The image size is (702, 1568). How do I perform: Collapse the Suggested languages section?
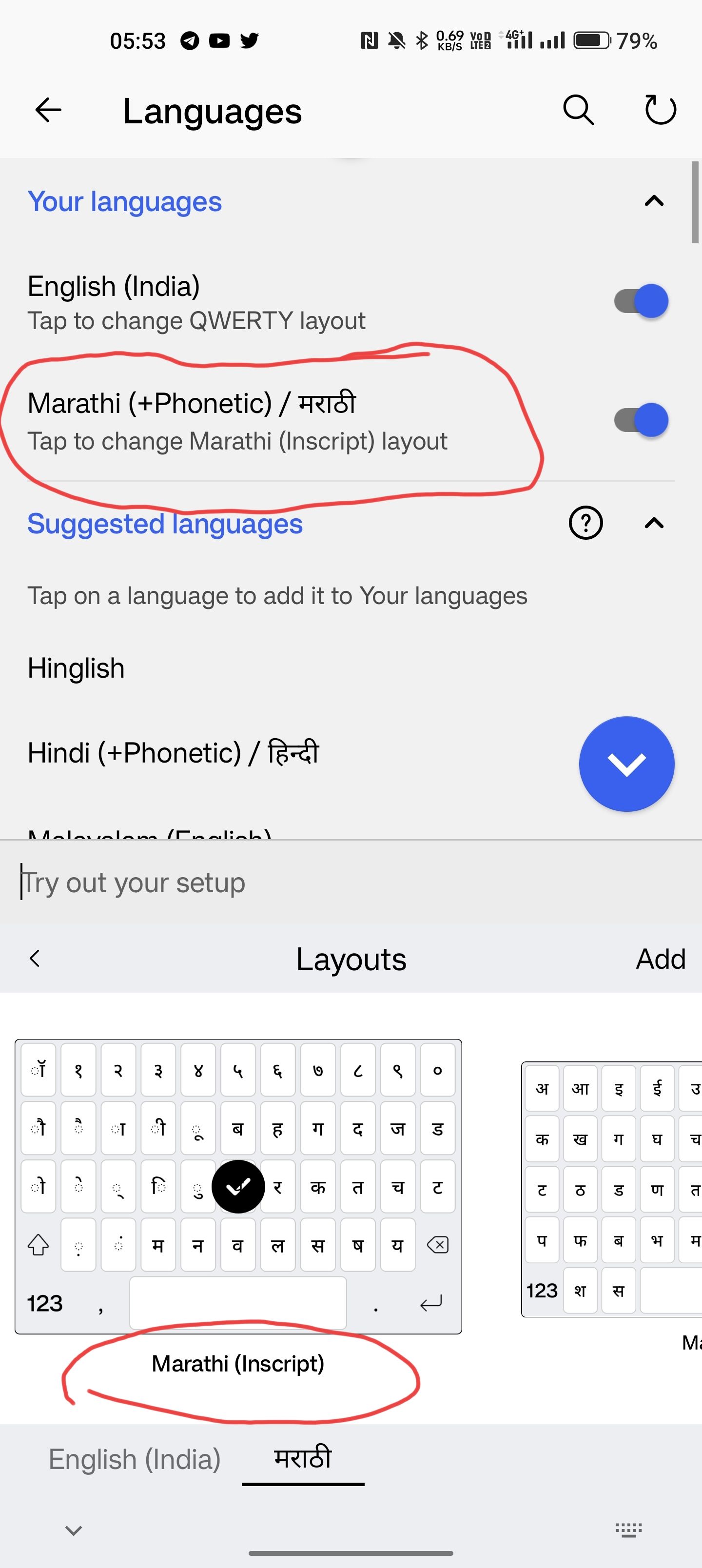[653, 523]
